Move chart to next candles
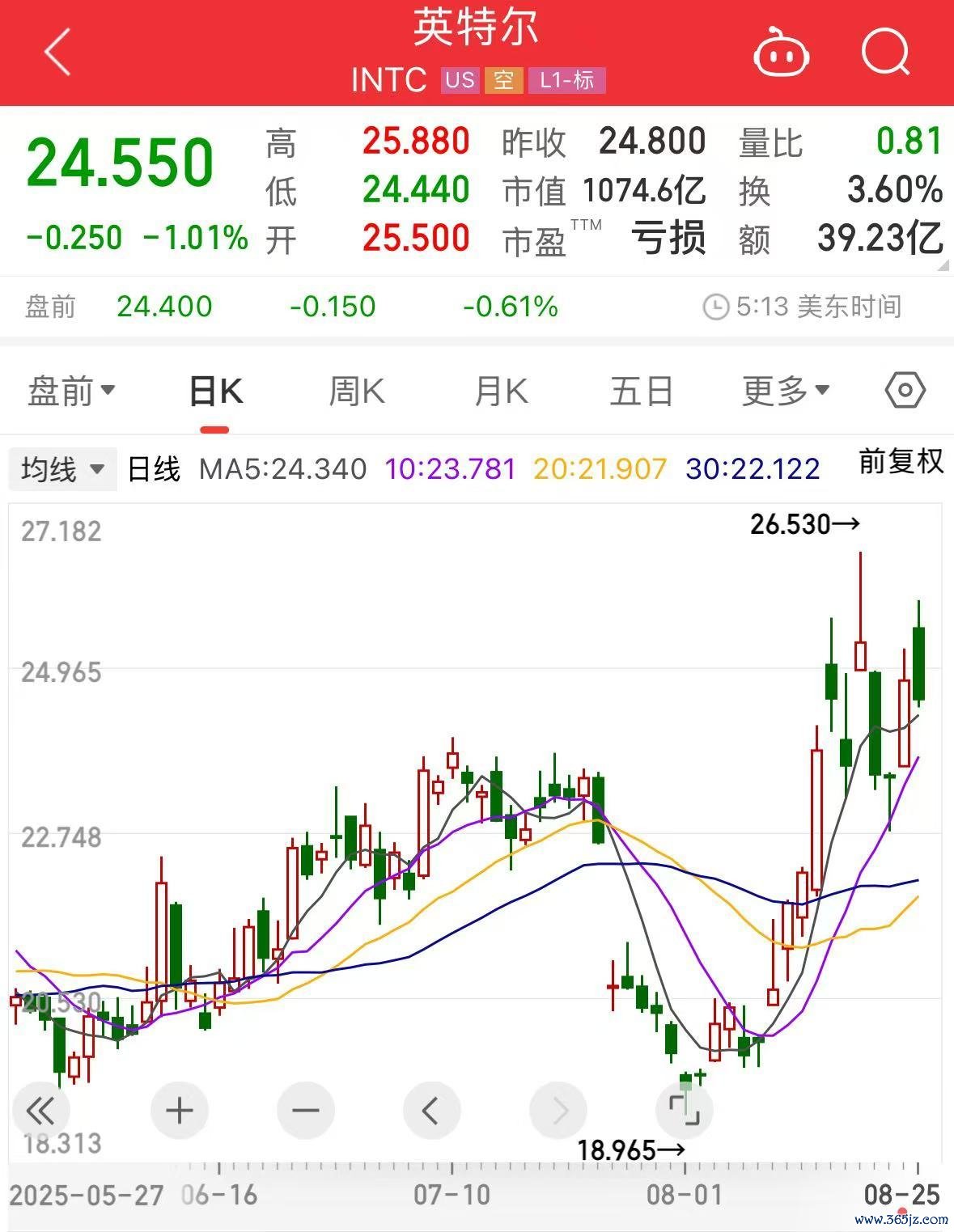Screen dimensions: 954x1232 558,1111
